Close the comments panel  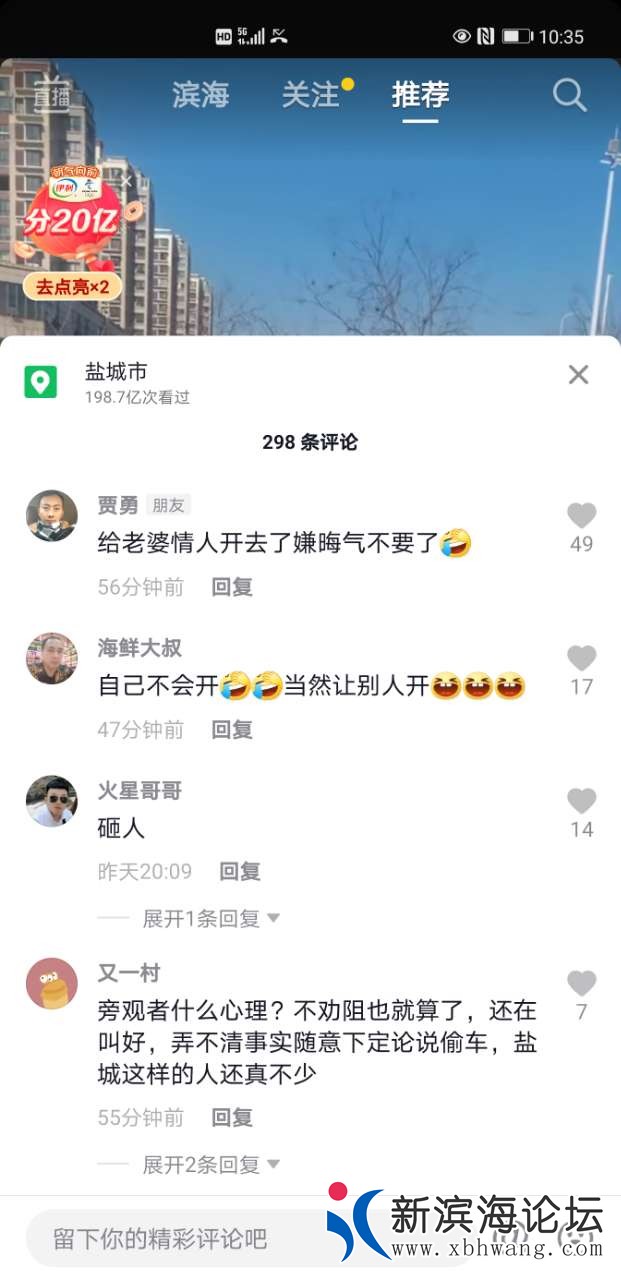(x=578, y=375)
